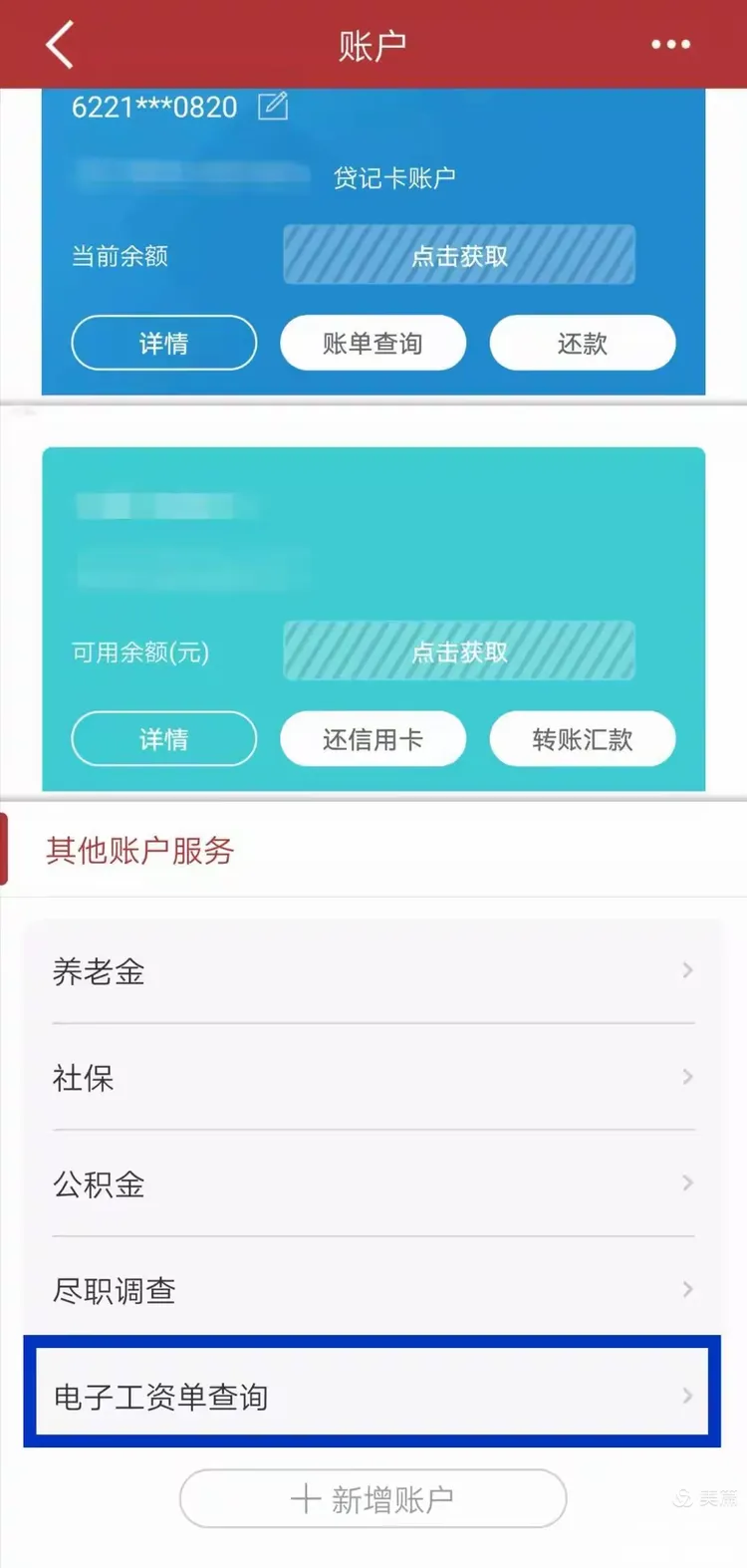Tap 点击获取 to reveal the credit card balance

tap(458, 255)
